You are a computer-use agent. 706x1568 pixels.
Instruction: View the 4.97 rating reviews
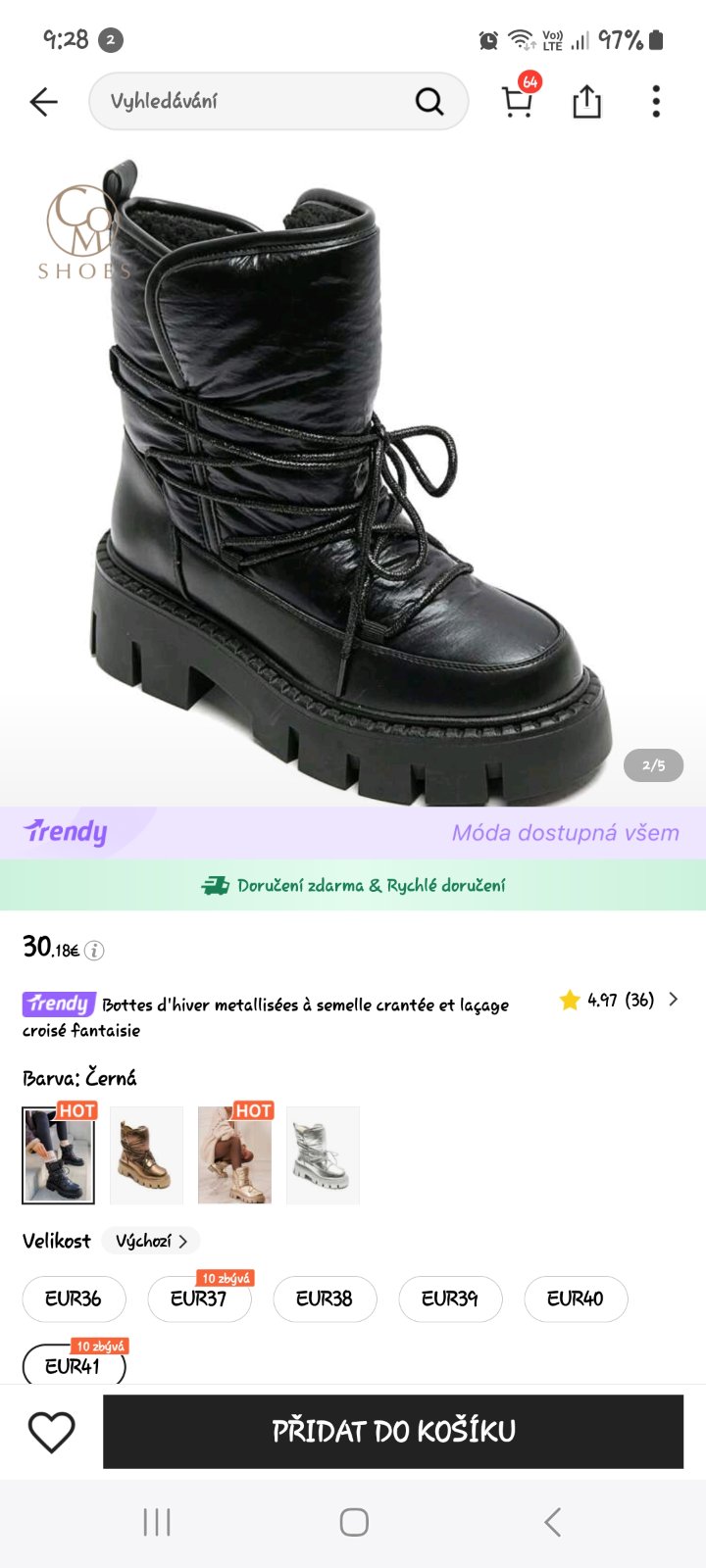(620, 1001)
